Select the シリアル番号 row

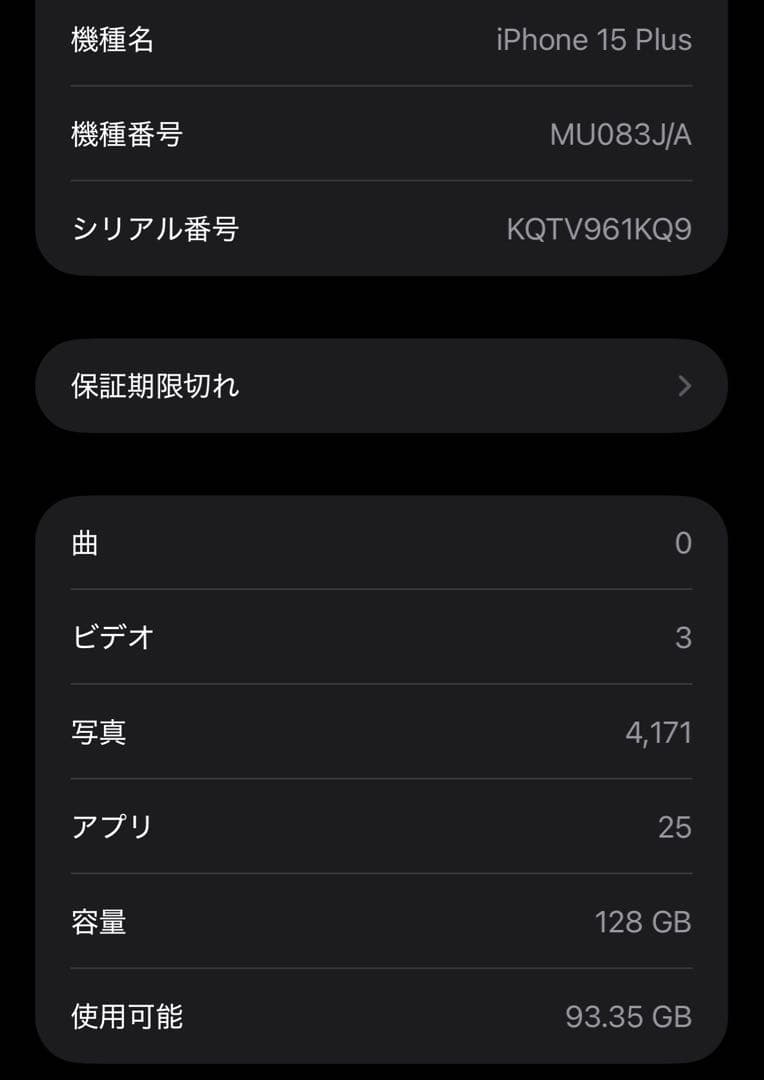coord(380,229)
